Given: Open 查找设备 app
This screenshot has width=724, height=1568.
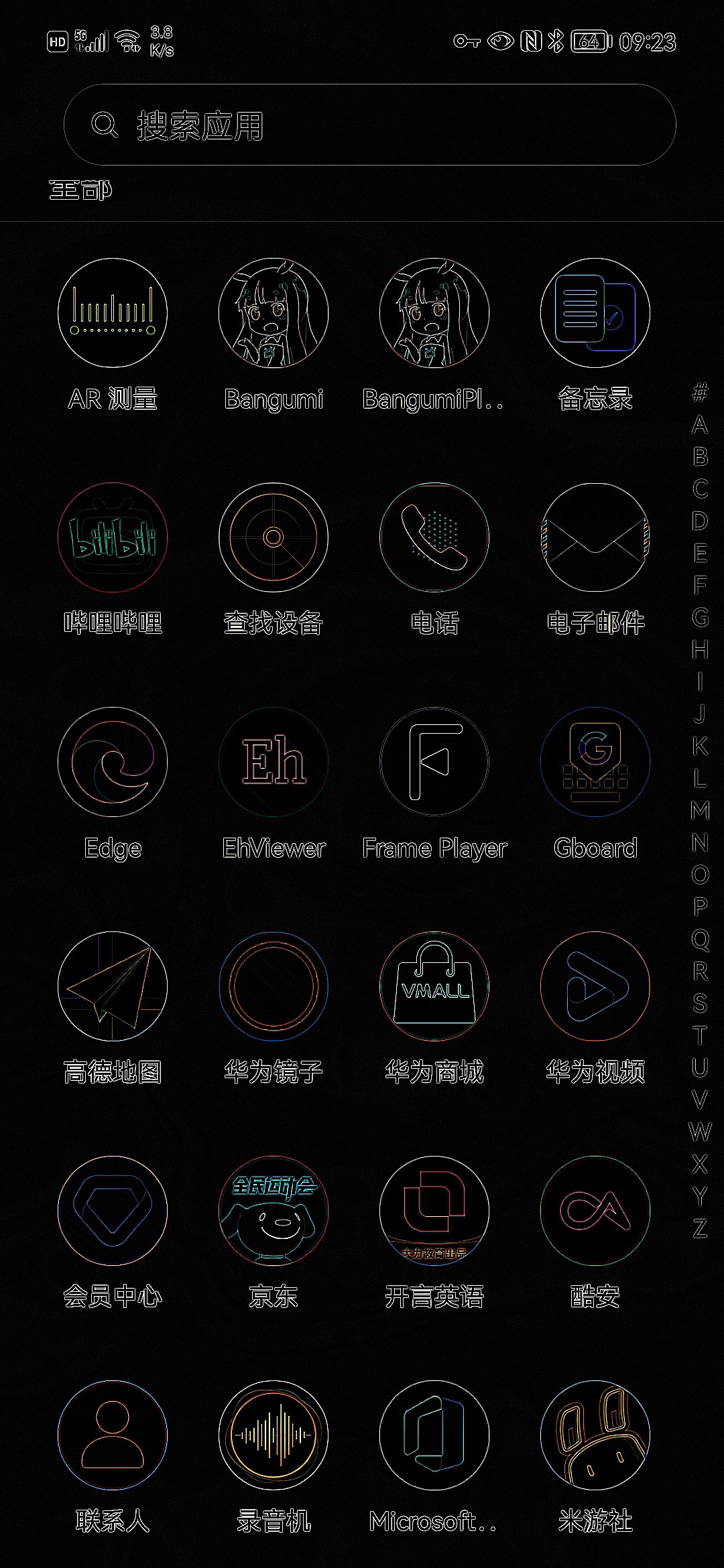Looking at the screenshot, I should tap(274, 537).
